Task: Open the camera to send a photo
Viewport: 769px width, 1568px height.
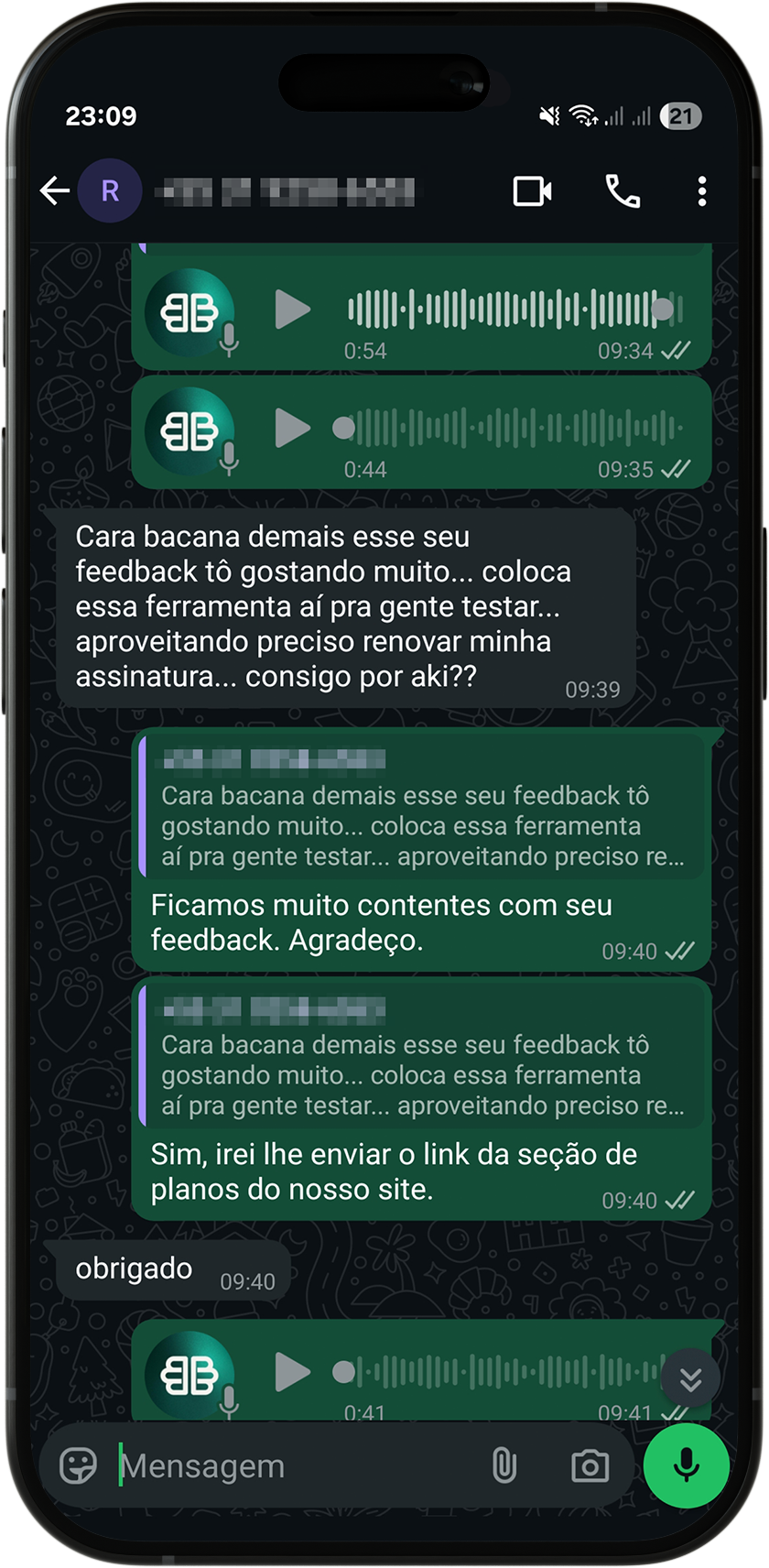Action: (590, 1465)
